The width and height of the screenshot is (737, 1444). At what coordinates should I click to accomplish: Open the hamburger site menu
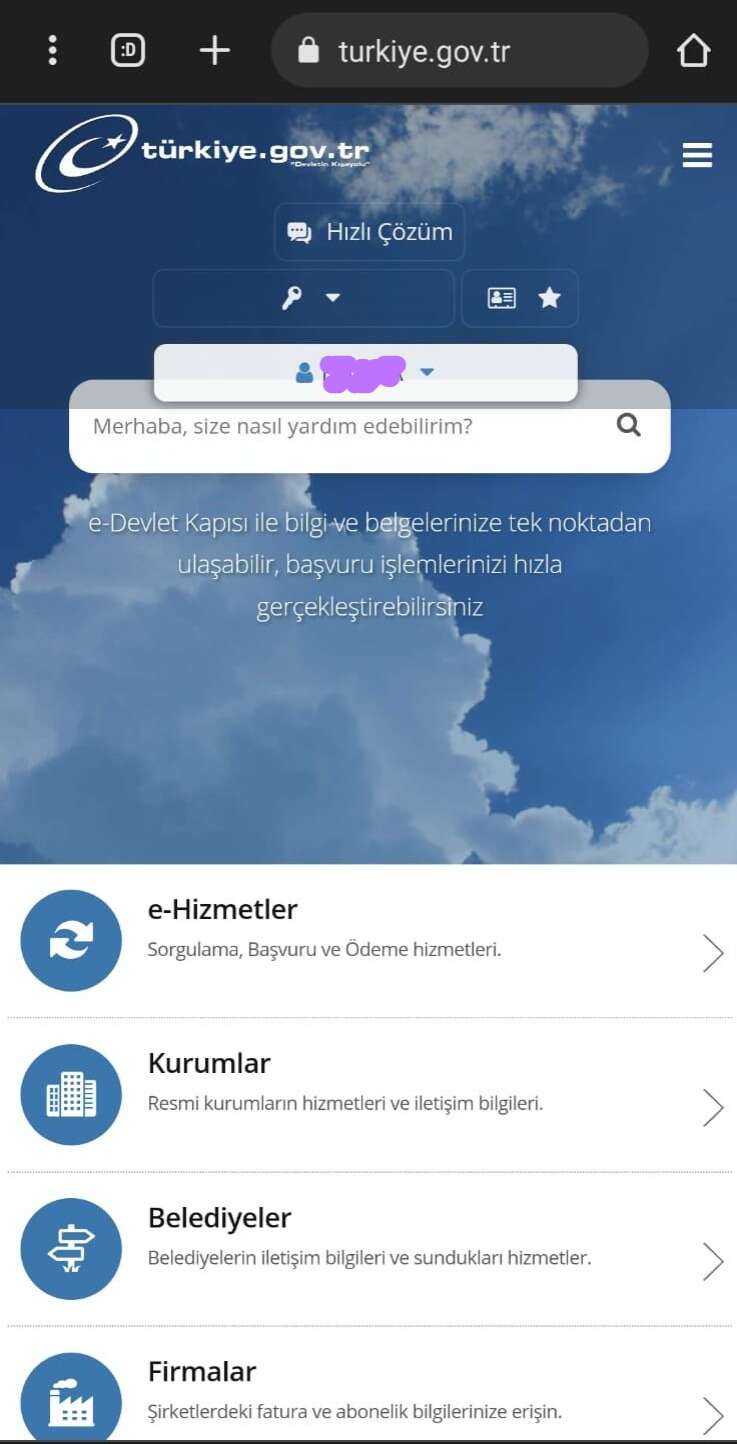pos(697,155)
